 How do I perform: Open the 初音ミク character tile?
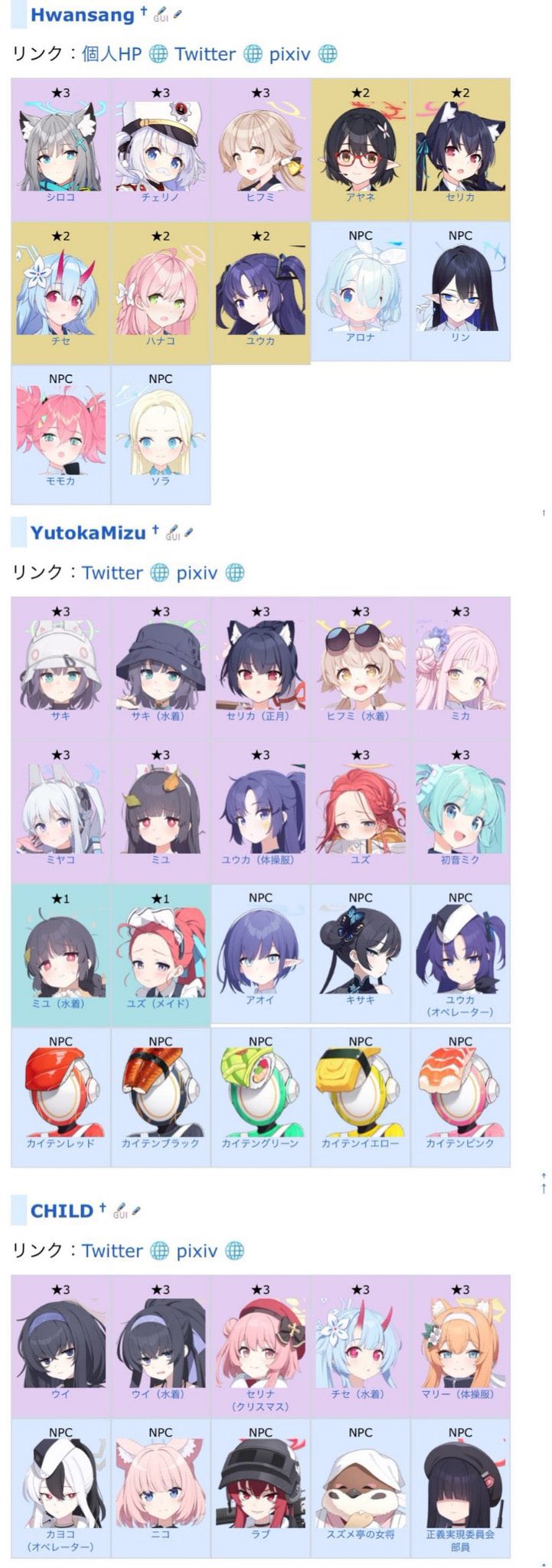click(460, 812)
